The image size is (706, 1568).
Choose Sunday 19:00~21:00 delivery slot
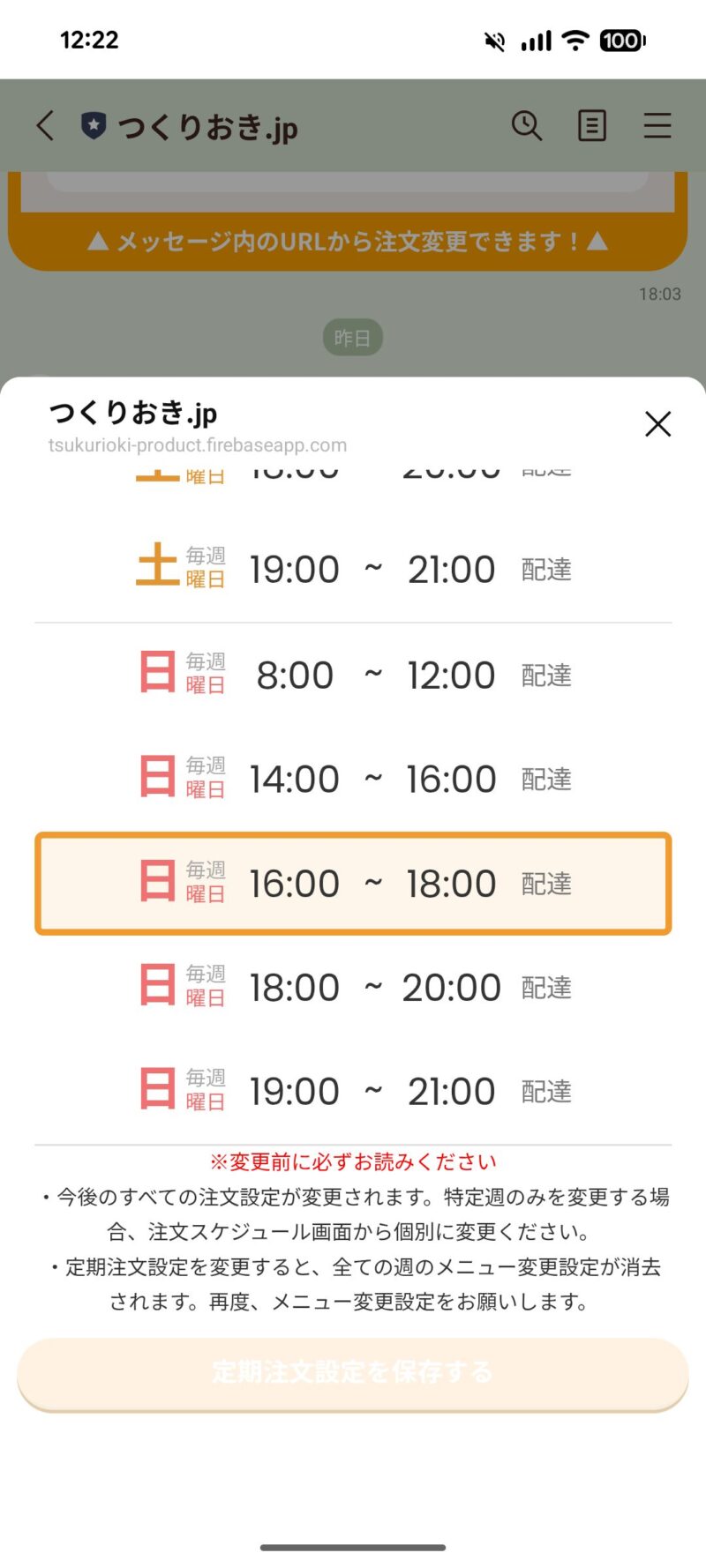pos(353,1092)
